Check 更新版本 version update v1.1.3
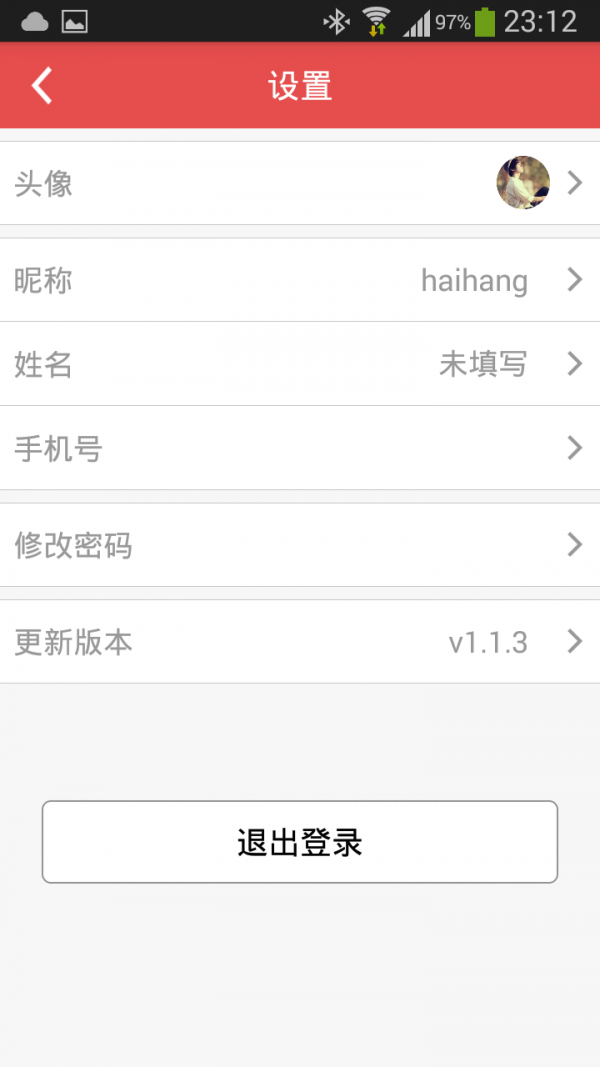600x1067 pixels. point(300,642)
